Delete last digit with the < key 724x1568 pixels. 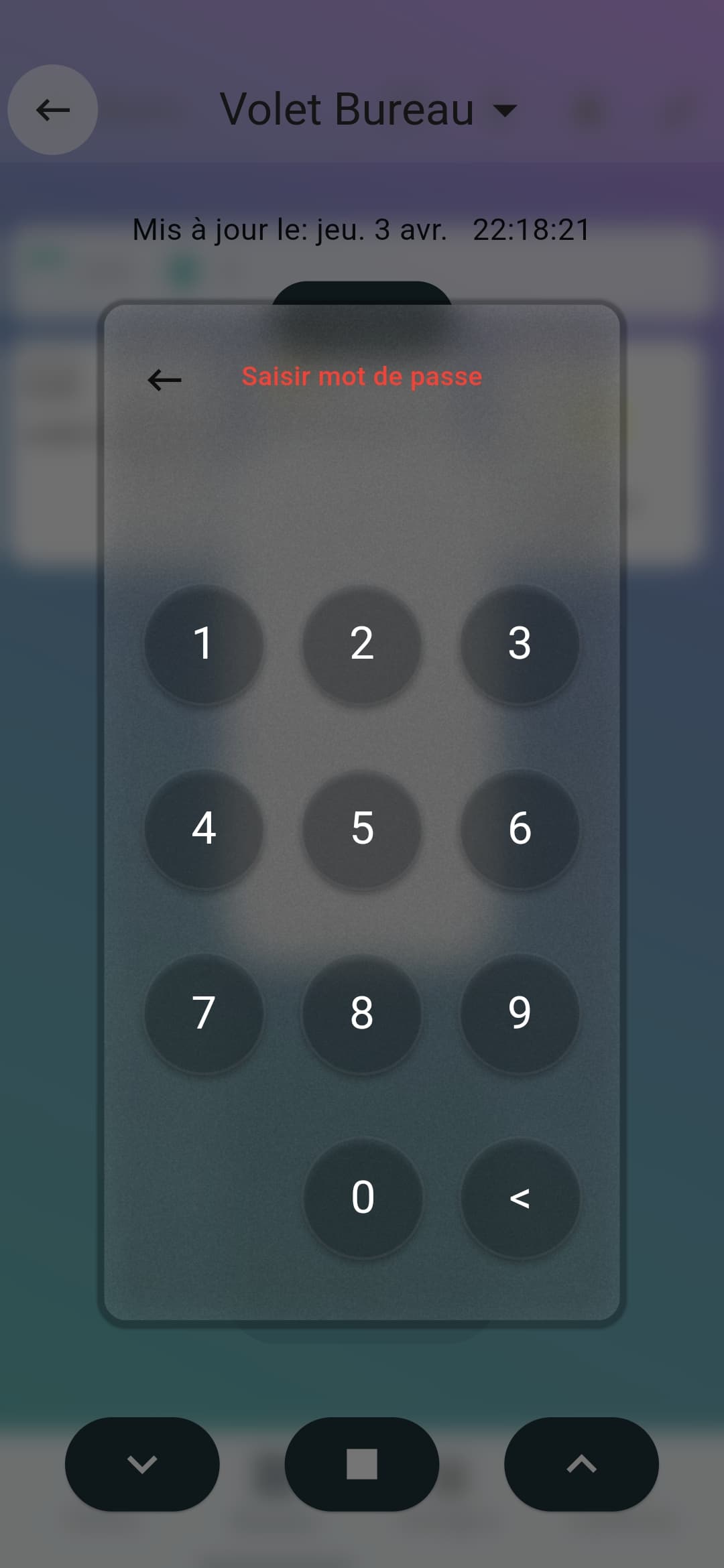click(x=520, y=1197)
